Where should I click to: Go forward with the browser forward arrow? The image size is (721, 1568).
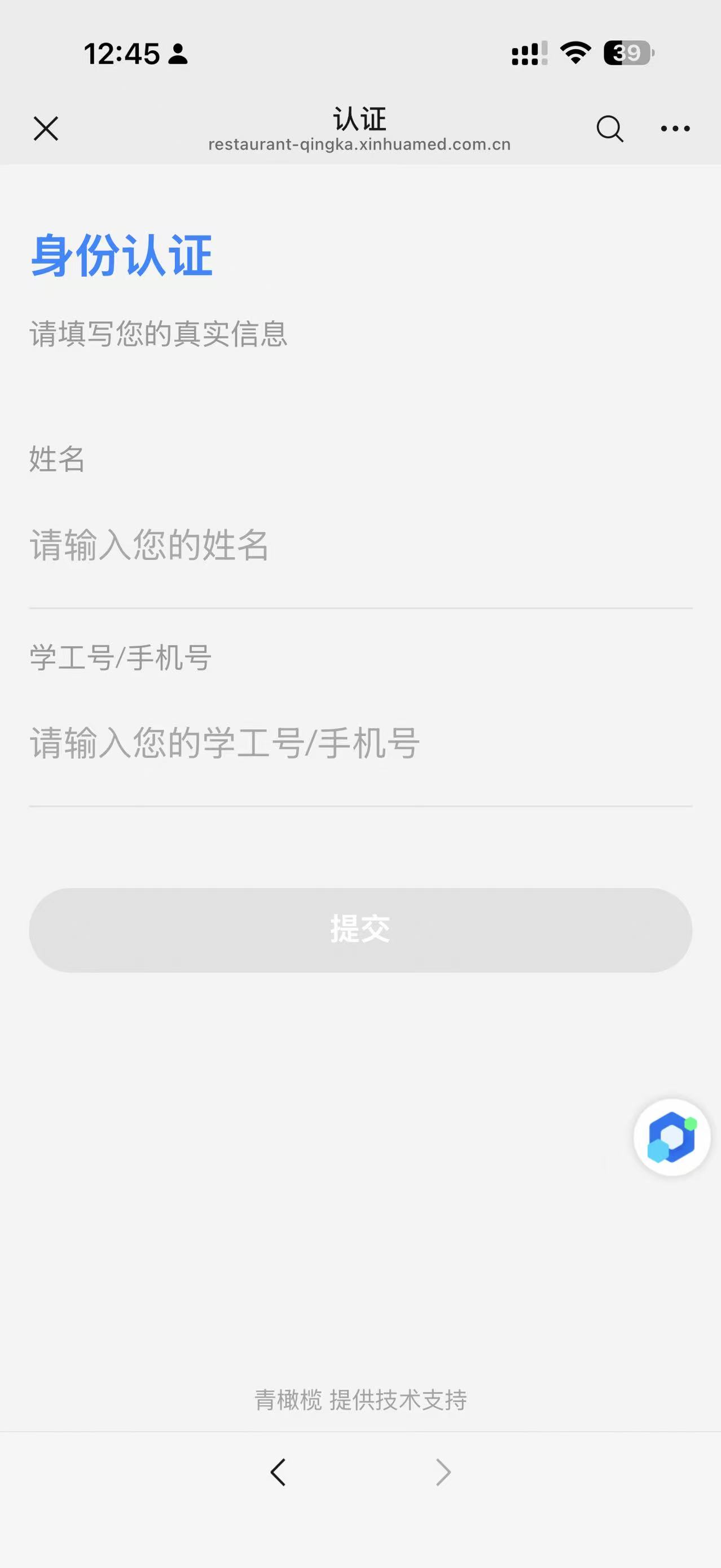(x=443, y=1473)
